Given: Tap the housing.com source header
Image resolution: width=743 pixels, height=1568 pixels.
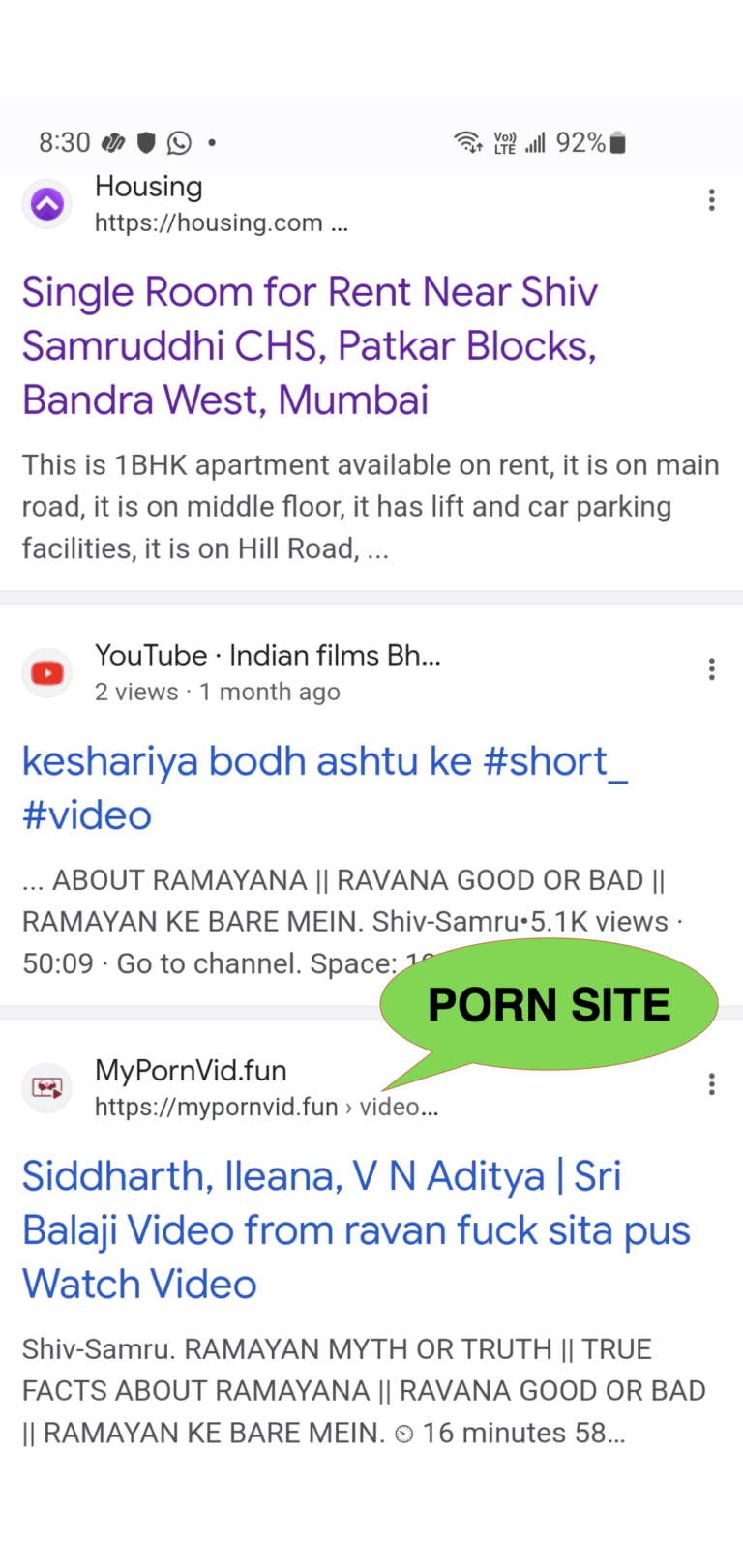Looking at the screenshot, I should click(221, 204).
